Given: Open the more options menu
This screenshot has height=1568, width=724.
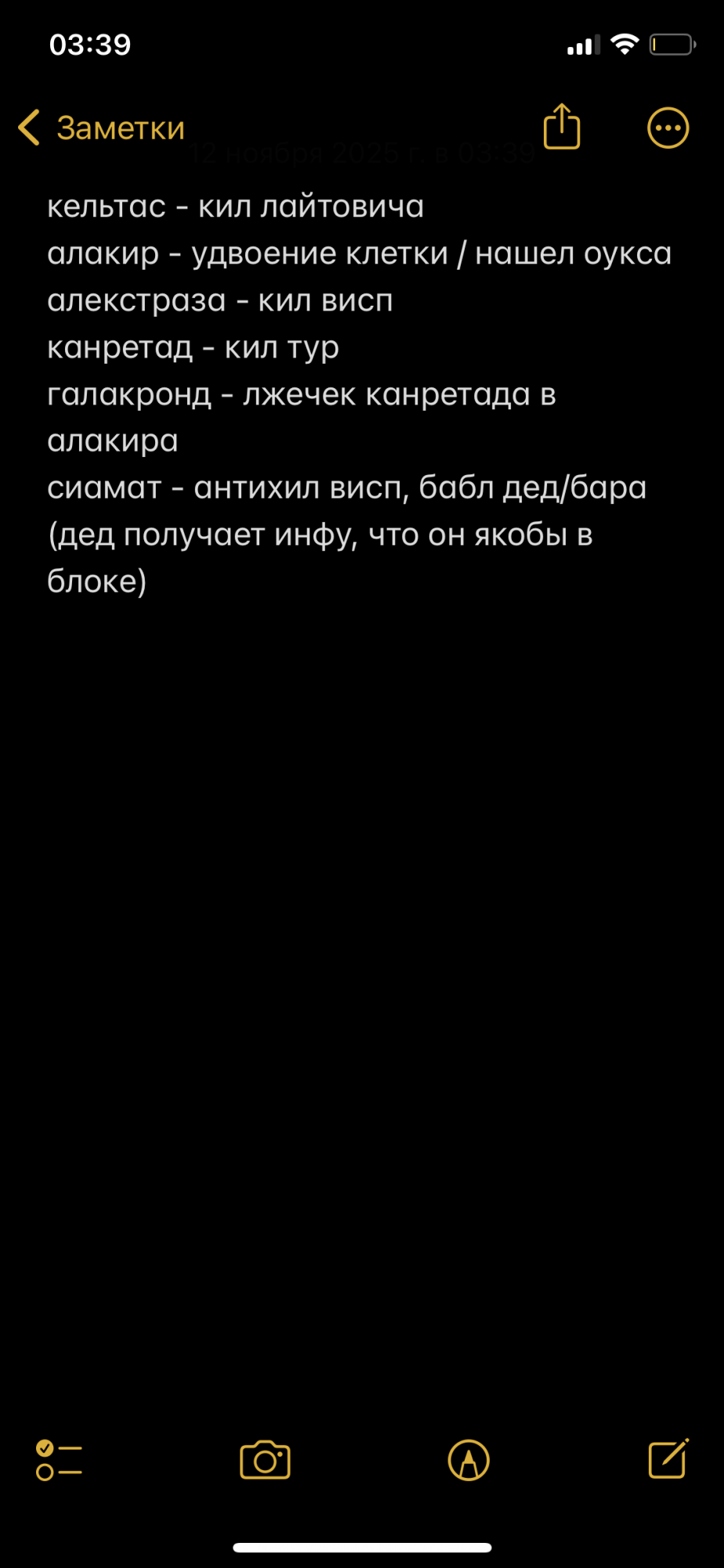Looking at the screenshot, I should pyautogui.click(x=668, y=128).
